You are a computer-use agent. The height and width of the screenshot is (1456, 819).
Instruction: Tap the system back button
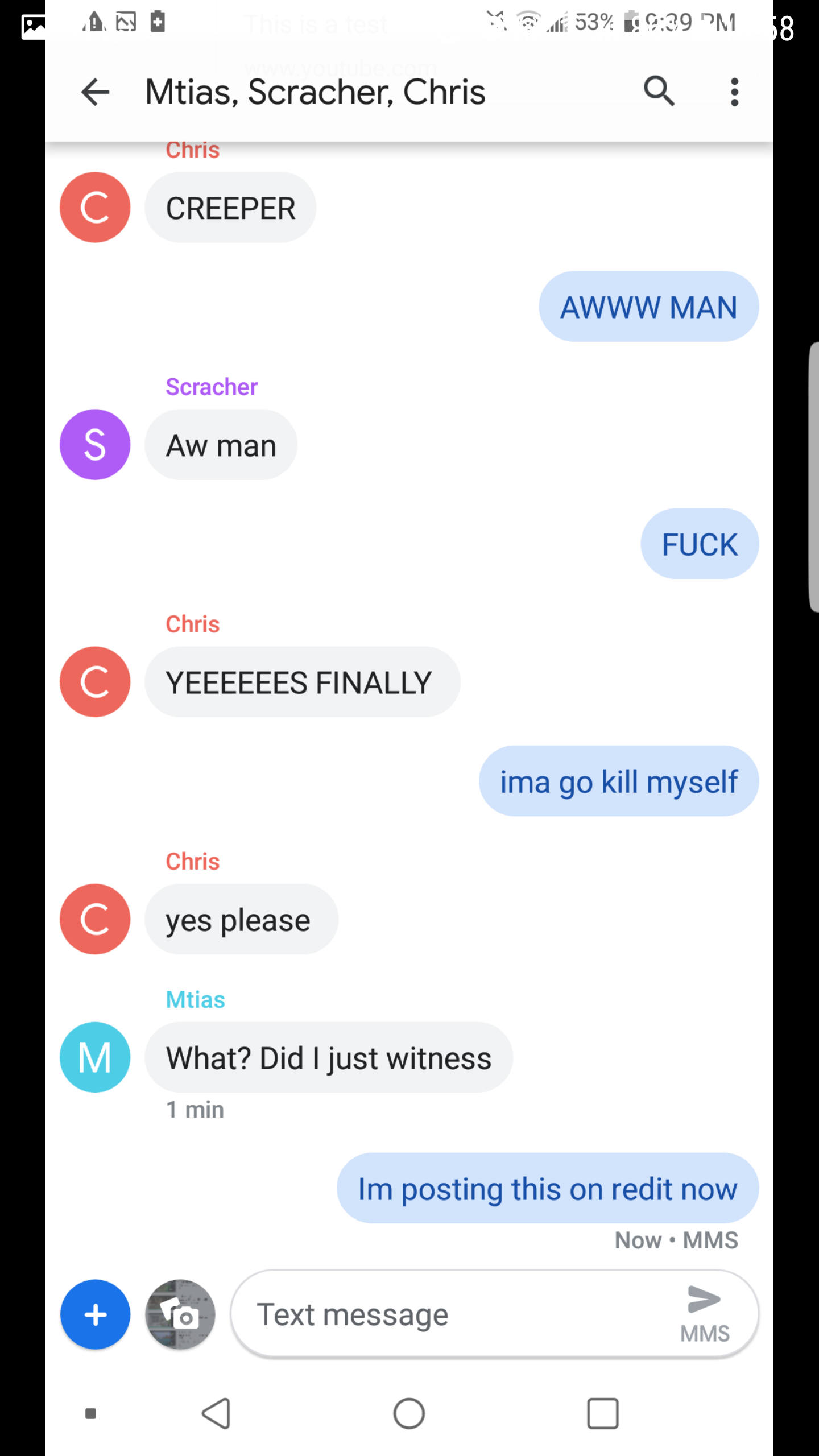pyautogui.click(x=217, y=1413)
